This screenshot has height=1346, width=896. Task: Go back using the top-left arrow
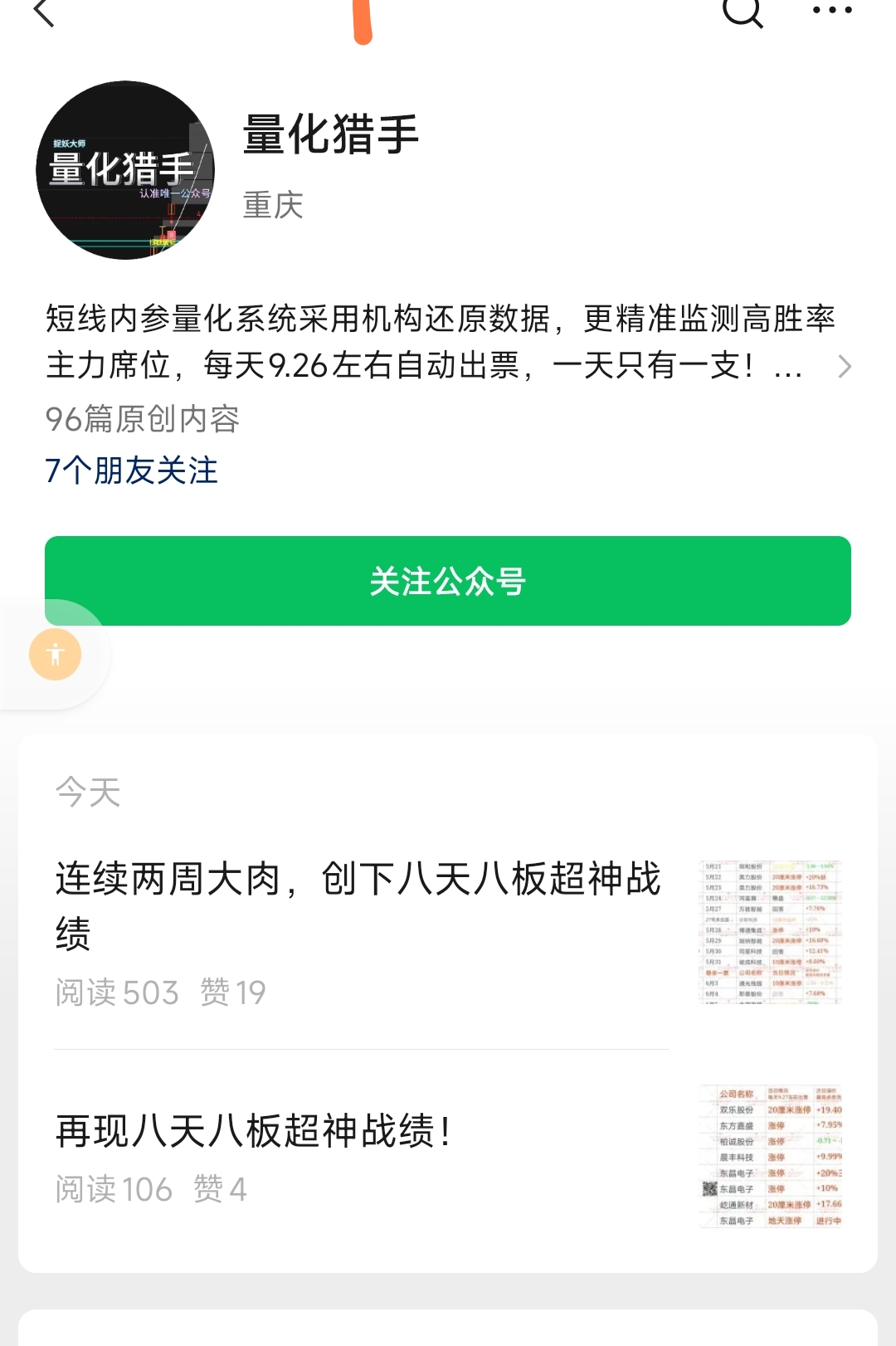point(43,13)
